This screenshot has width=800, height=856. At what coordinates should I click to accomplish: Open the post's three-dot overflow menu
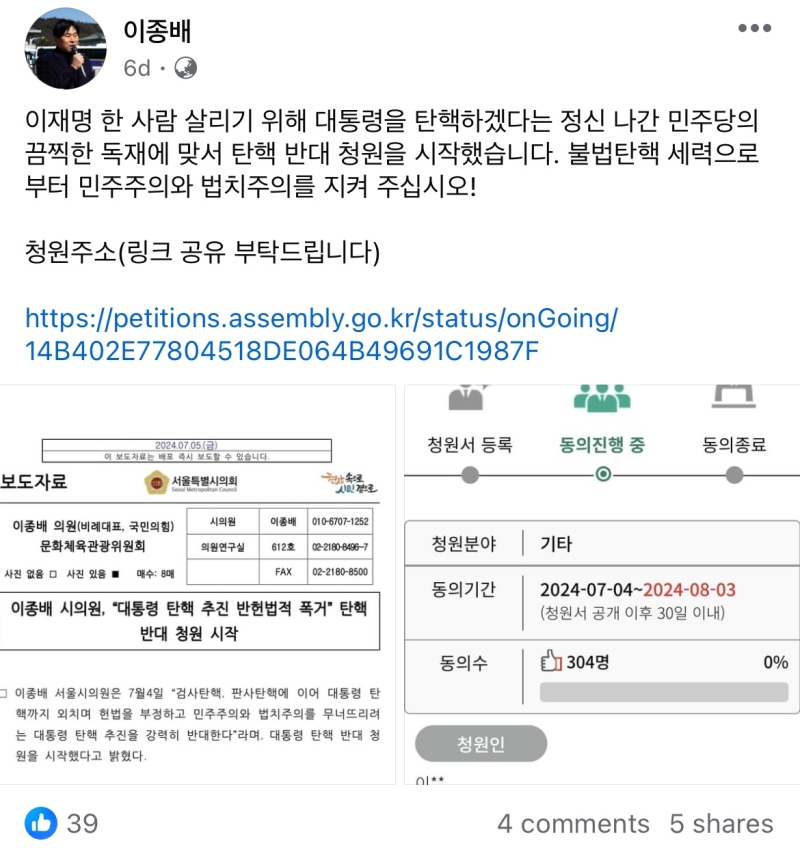754,29
